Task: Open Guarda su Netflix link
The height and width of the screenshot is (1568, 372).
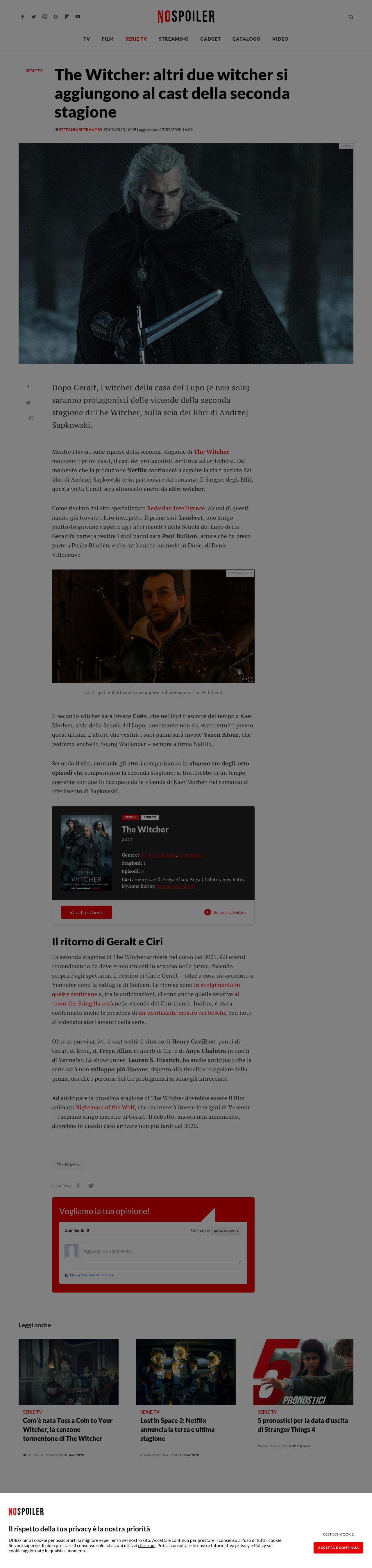Action: (225, 912)
